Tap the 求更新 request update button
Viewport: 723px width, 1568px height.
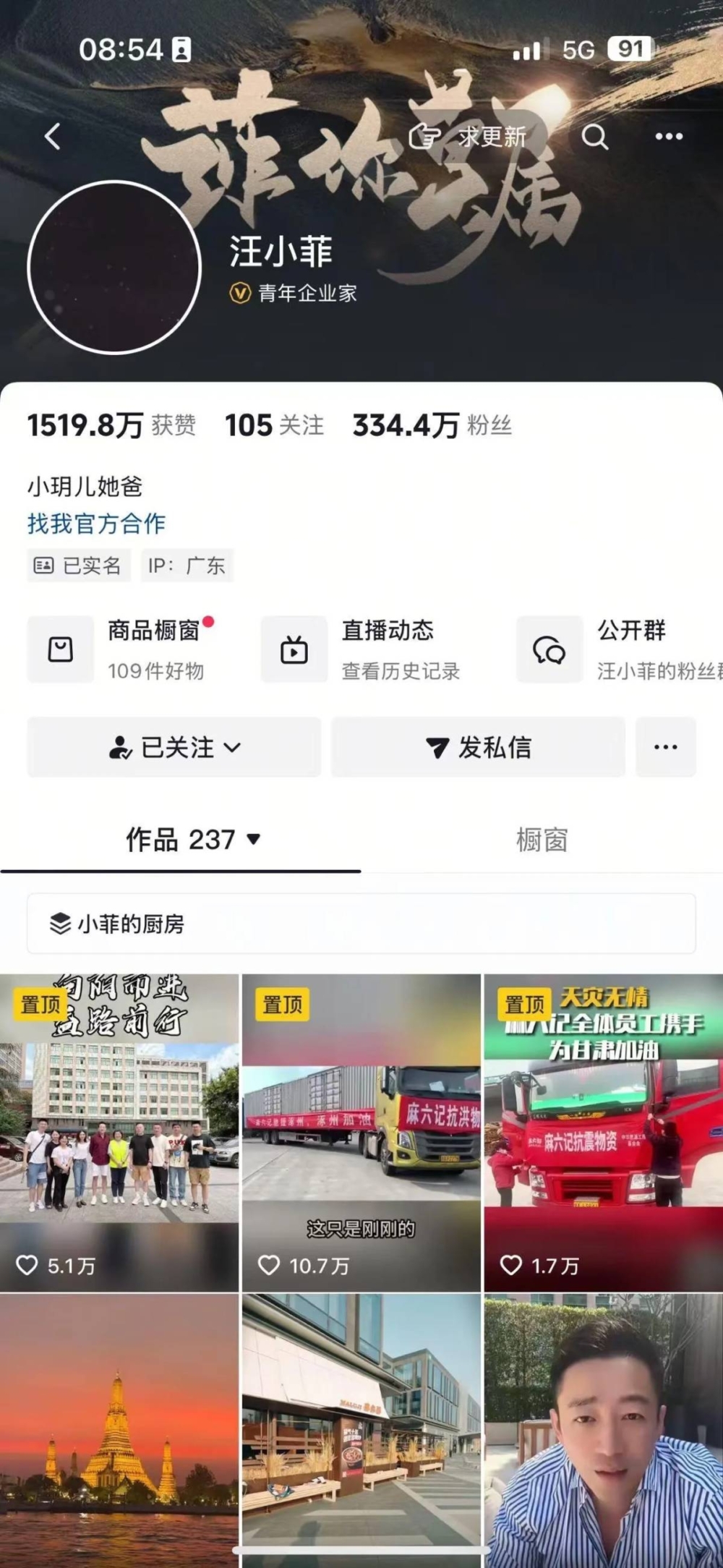pyautogui.click(x=469, y=136)
